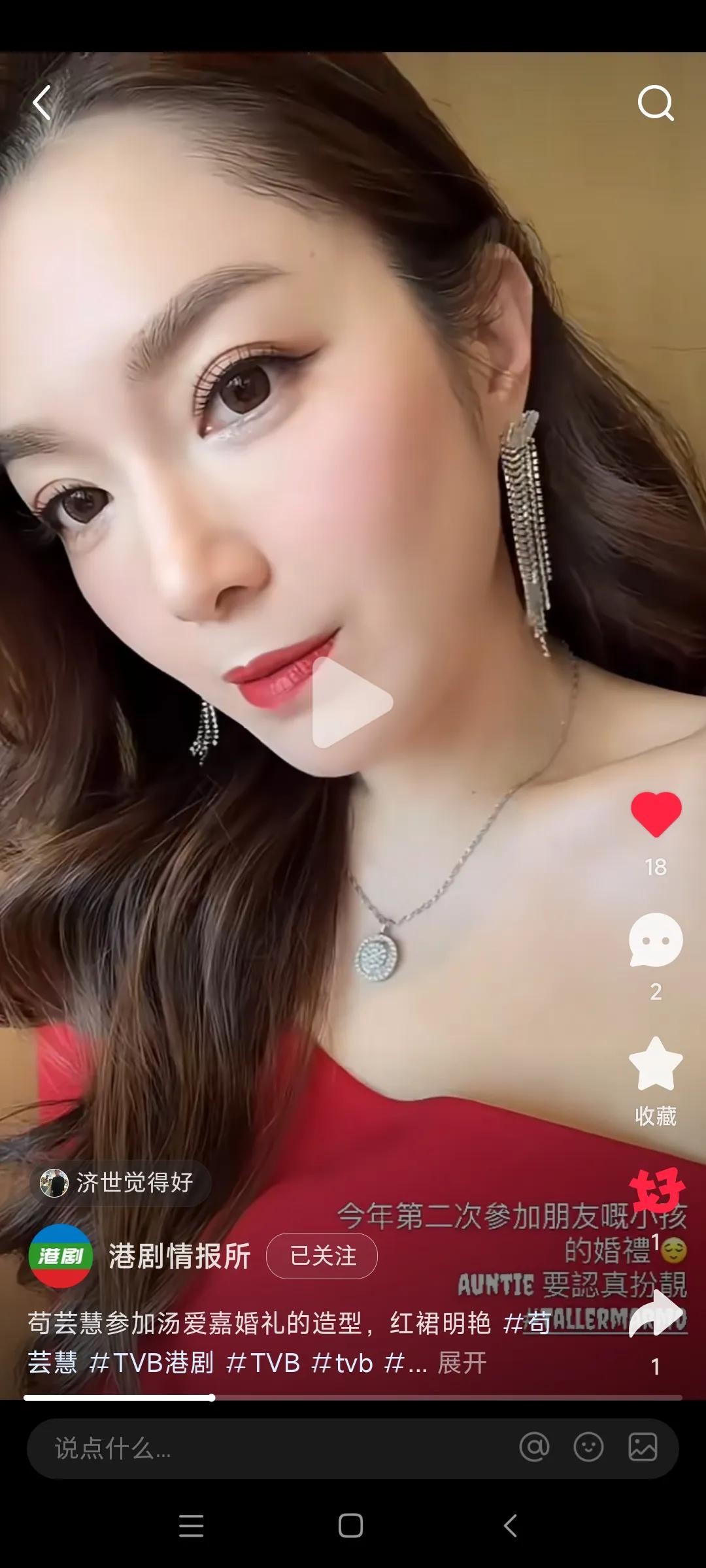The width and height of the screenshot is (706, 1568).
Task: Tap the 说点什么 comment field
Action: [x=261, y=1448]
